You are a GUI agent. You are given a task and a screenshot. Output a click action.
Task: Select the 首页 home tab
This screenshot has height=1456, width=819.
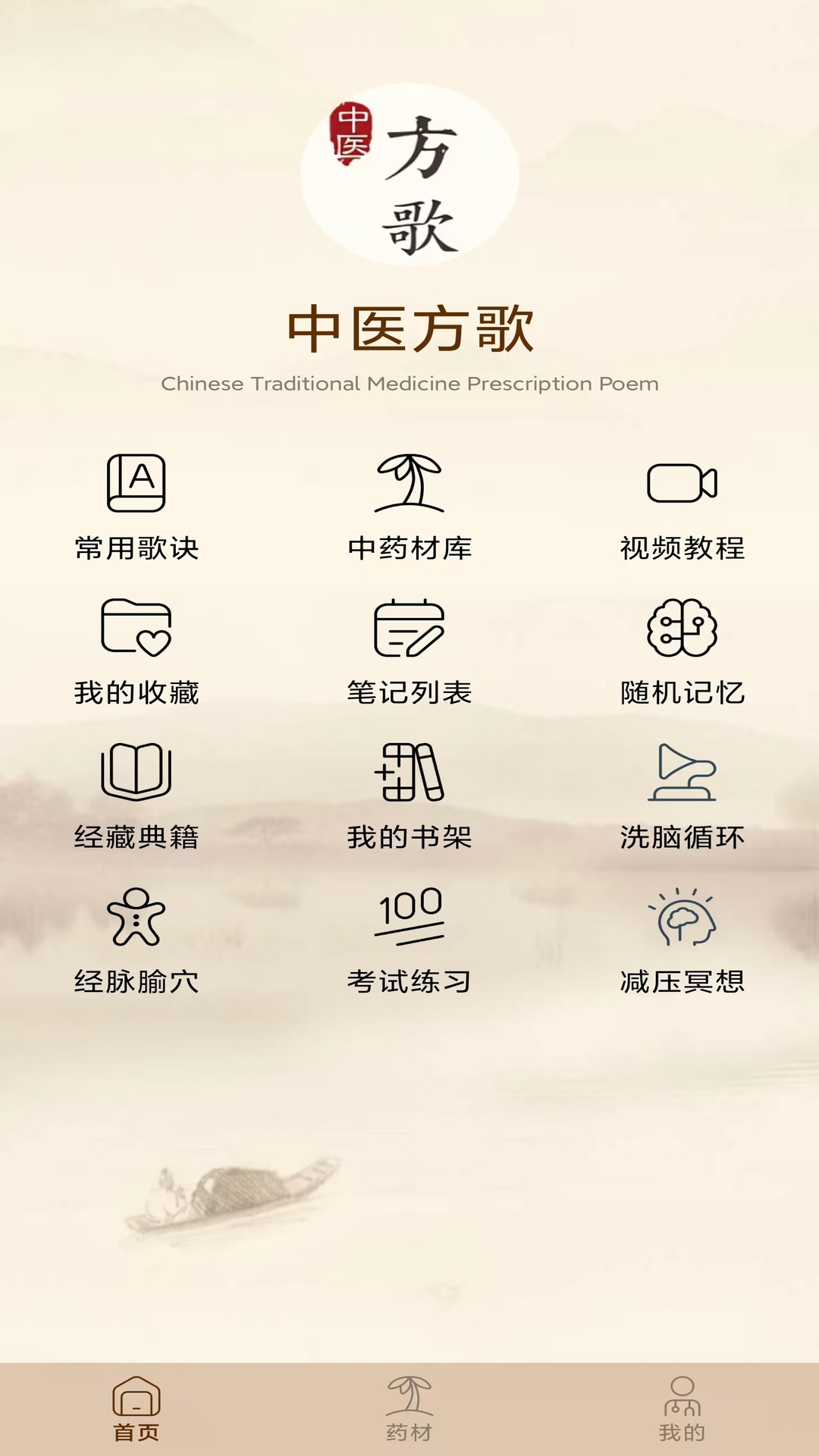click(x=136, y=1410)
